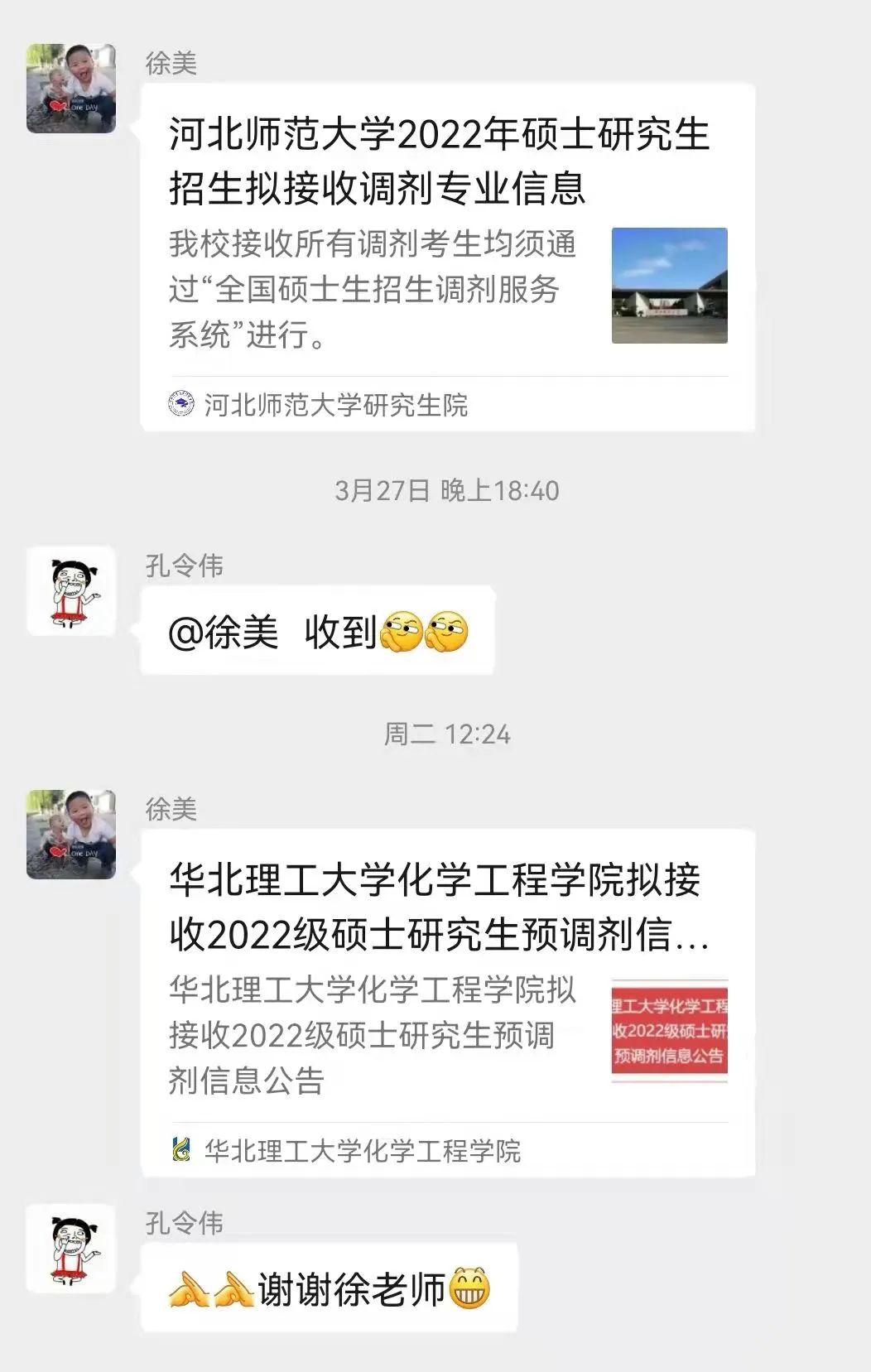
Task: Open the 河北师范大学 调剂专业信息 shared article
Action: pyautogui.click(x=447, y=257)
